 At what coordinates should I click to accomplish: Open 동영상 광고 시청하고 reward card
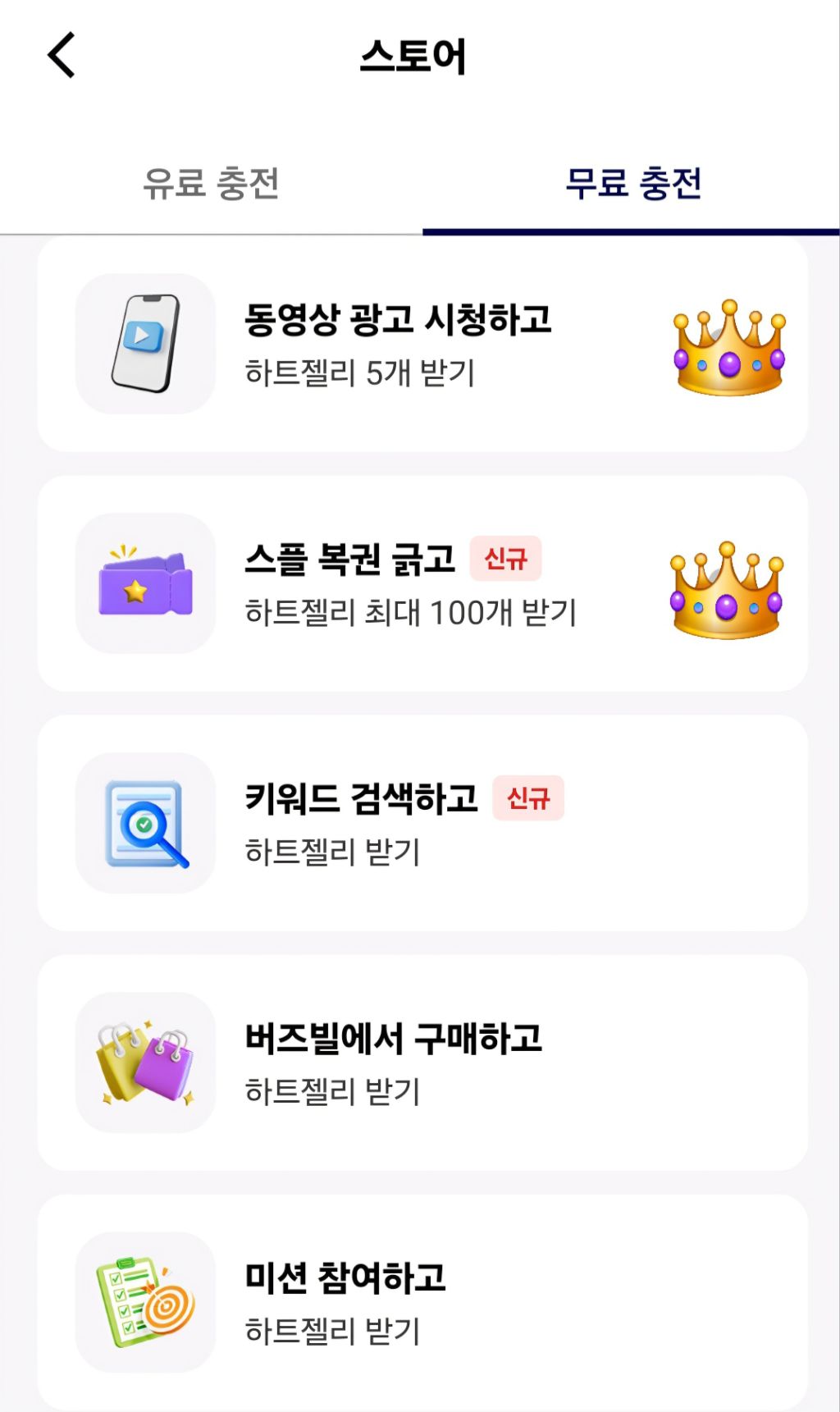coord(422,345)
